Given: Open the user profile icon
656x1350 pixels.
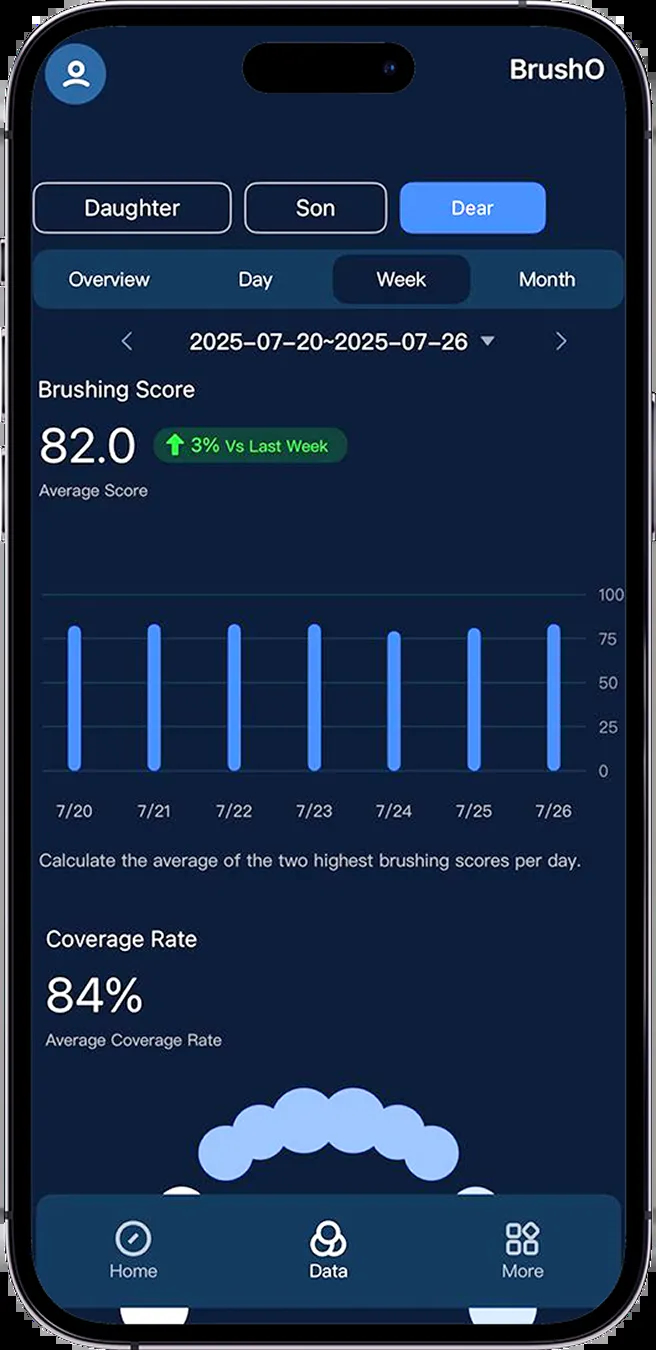Looking at the screenshot, I should 76,74.
